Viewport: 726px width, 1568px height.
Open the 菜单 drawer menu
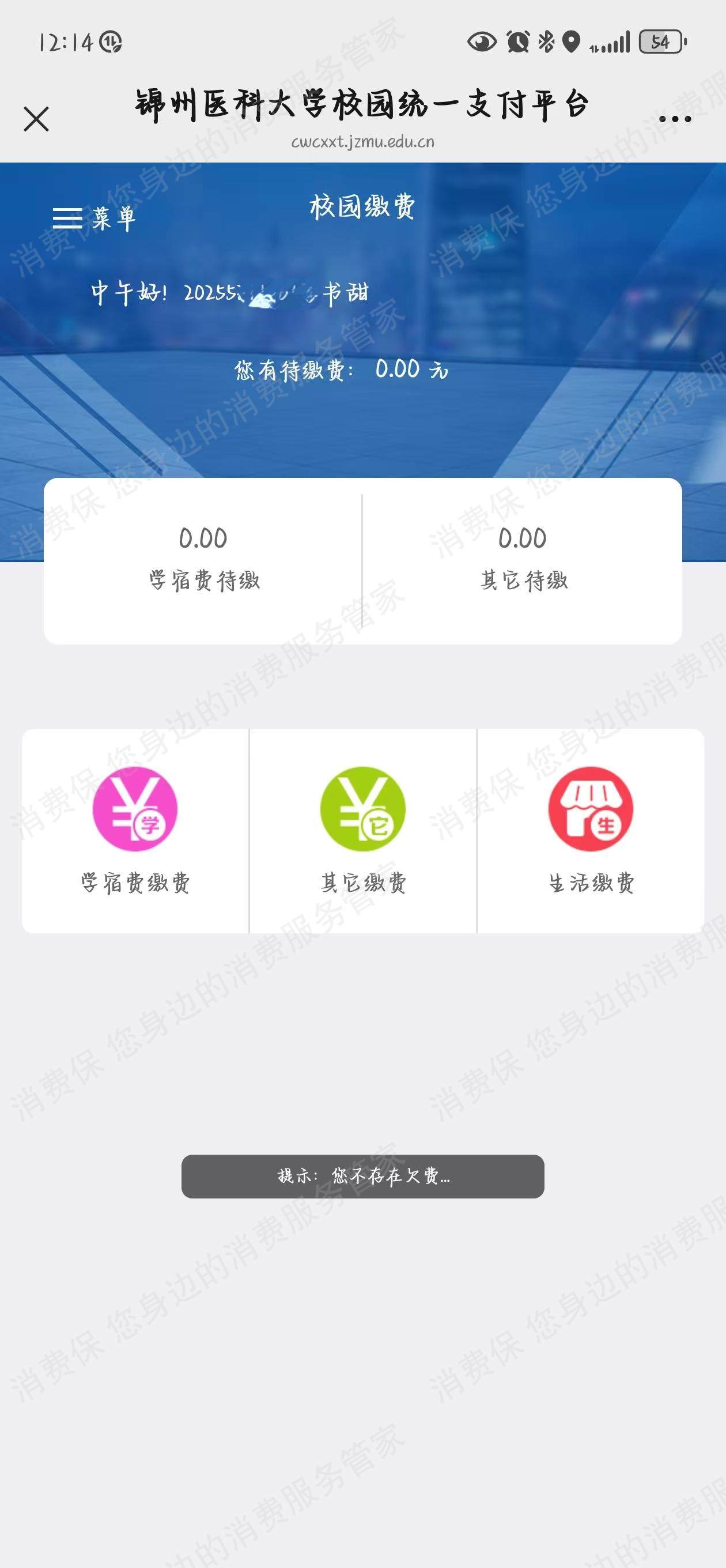point(94,218)
